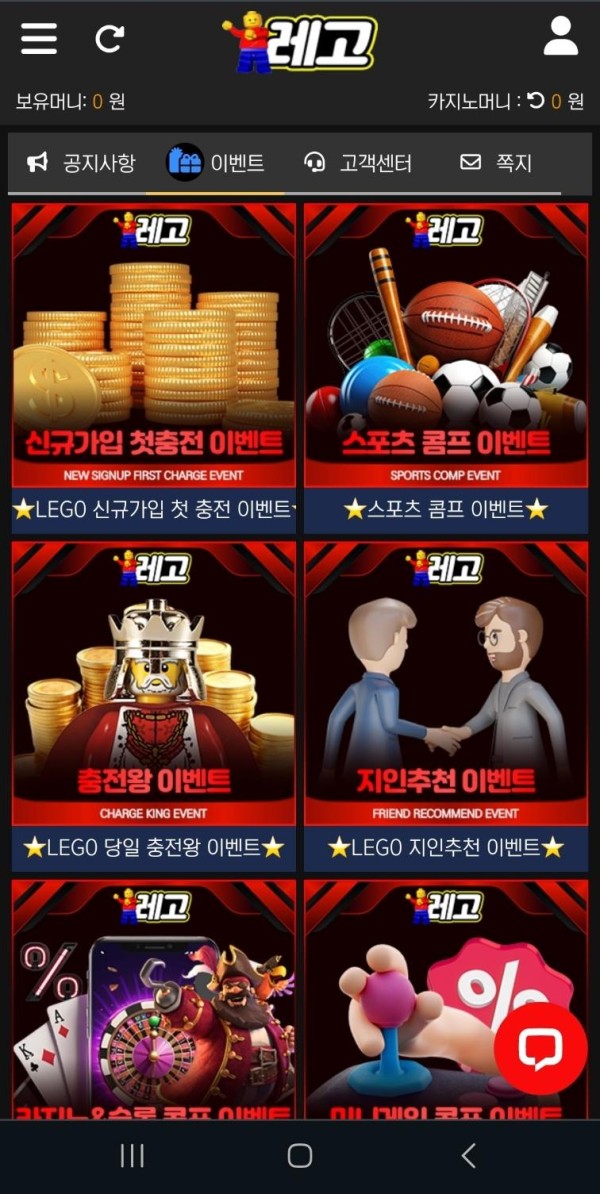Go back with the system back button

click(x=468, y=1157)
